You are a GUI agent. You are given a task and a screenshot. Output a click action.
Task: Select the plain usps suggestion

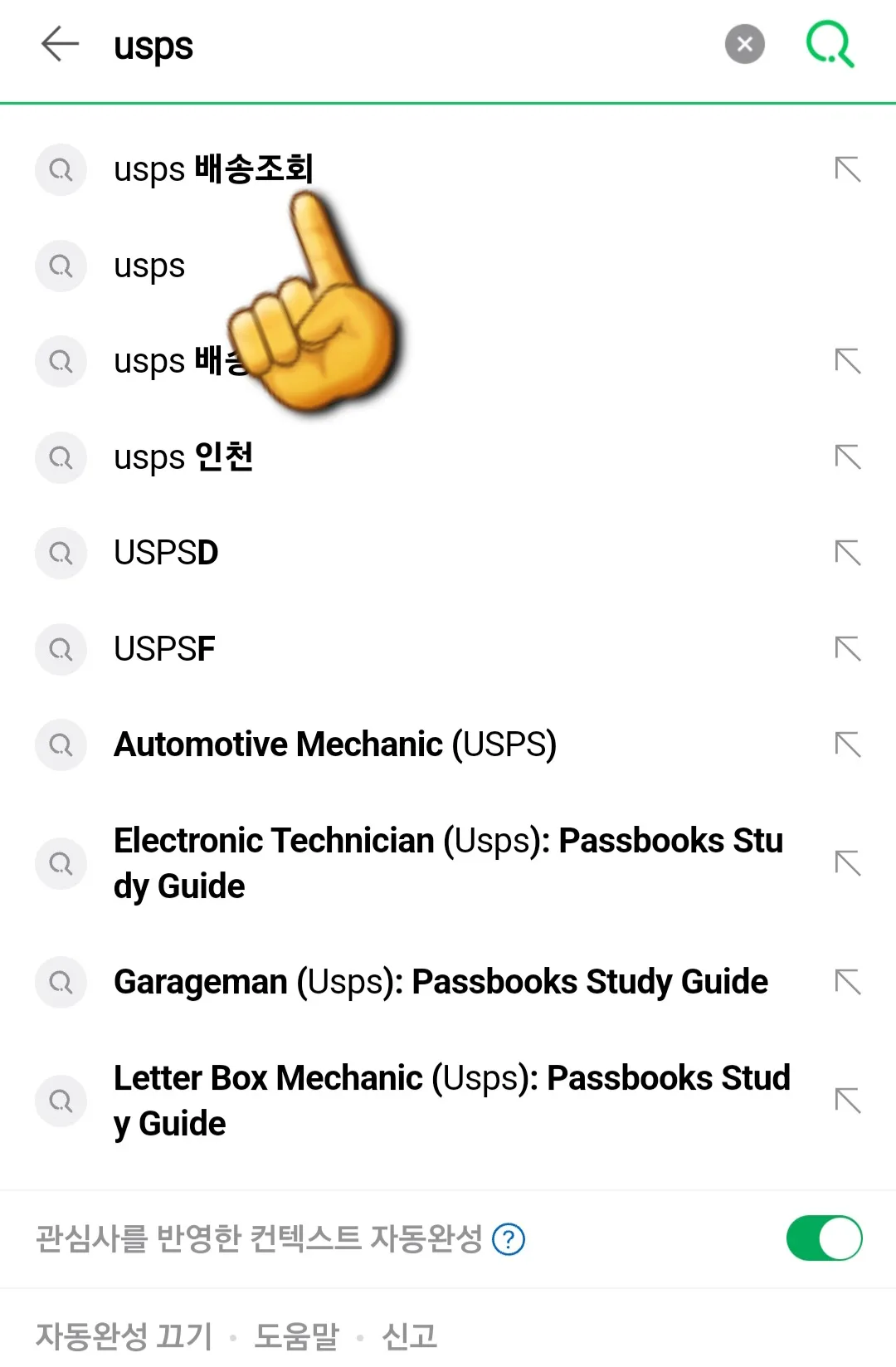(149, 266)
